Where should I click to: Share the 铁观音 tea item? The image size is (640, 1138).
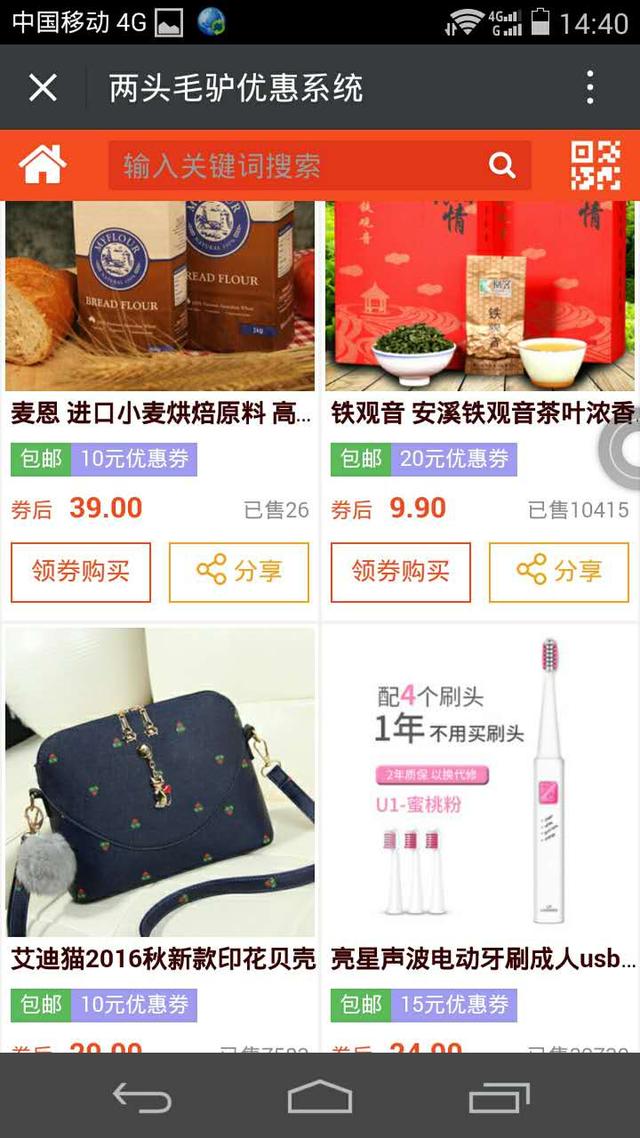559,573
